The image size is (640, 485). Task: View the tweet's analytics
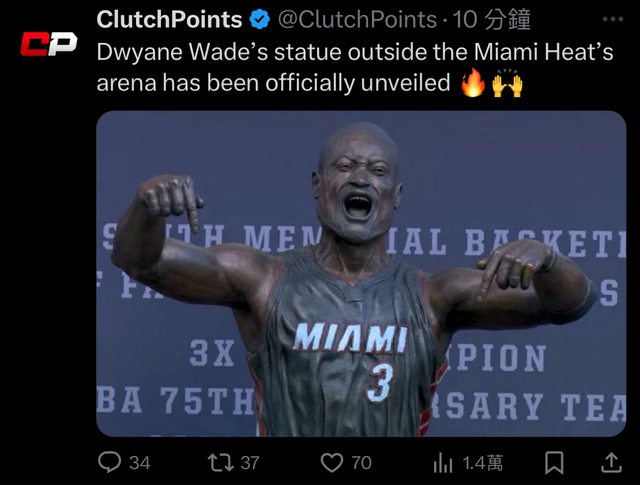click(442, 462)
